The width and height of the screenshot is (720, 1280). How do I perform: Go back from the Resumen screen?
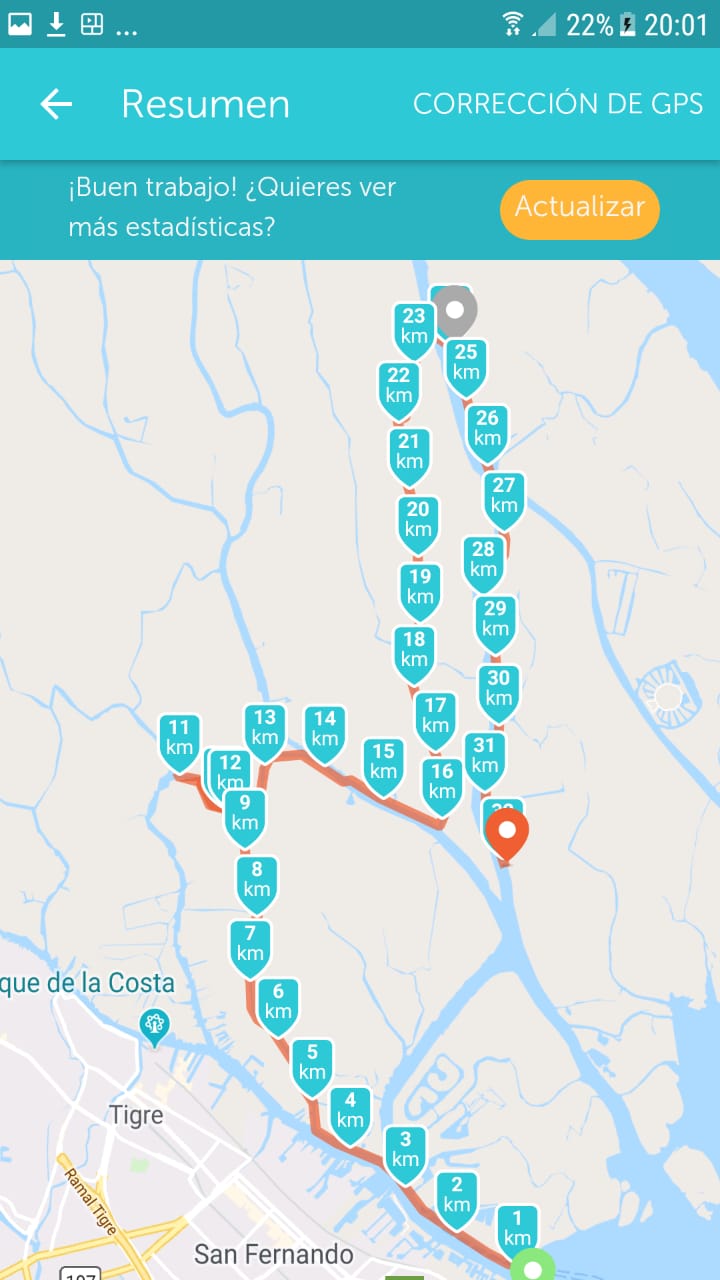(x=56, y=104)
